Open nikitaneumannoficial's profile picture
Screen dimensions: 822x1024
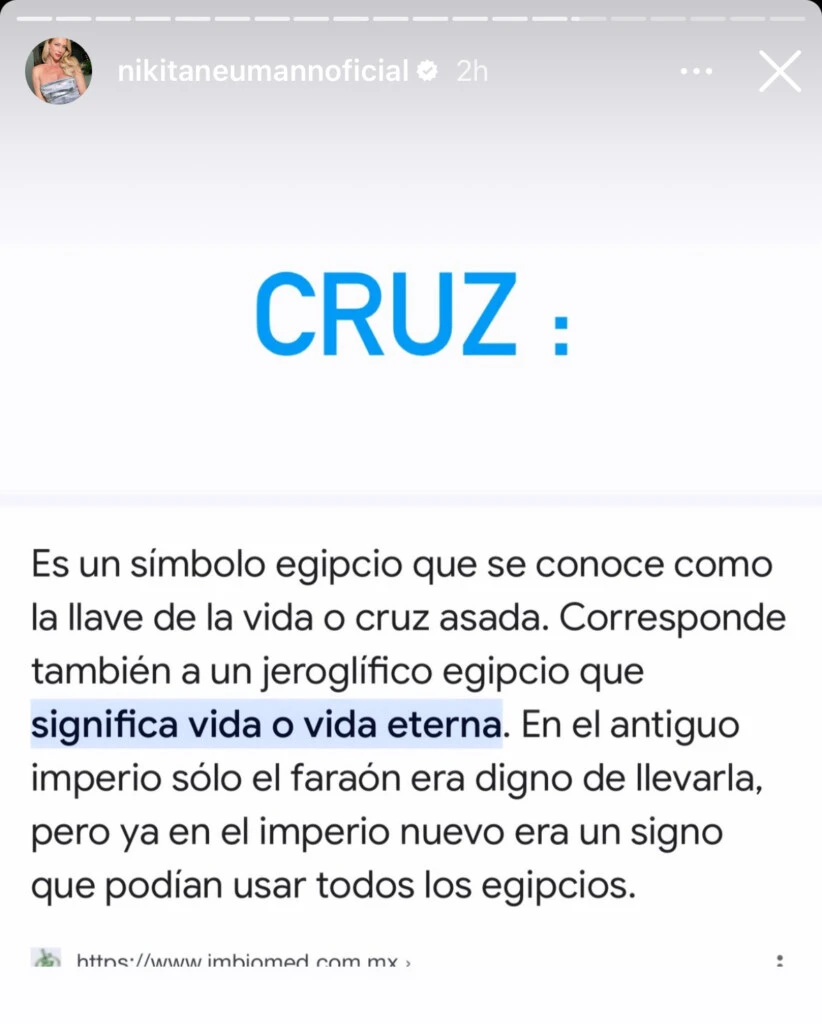coord(58,71)
